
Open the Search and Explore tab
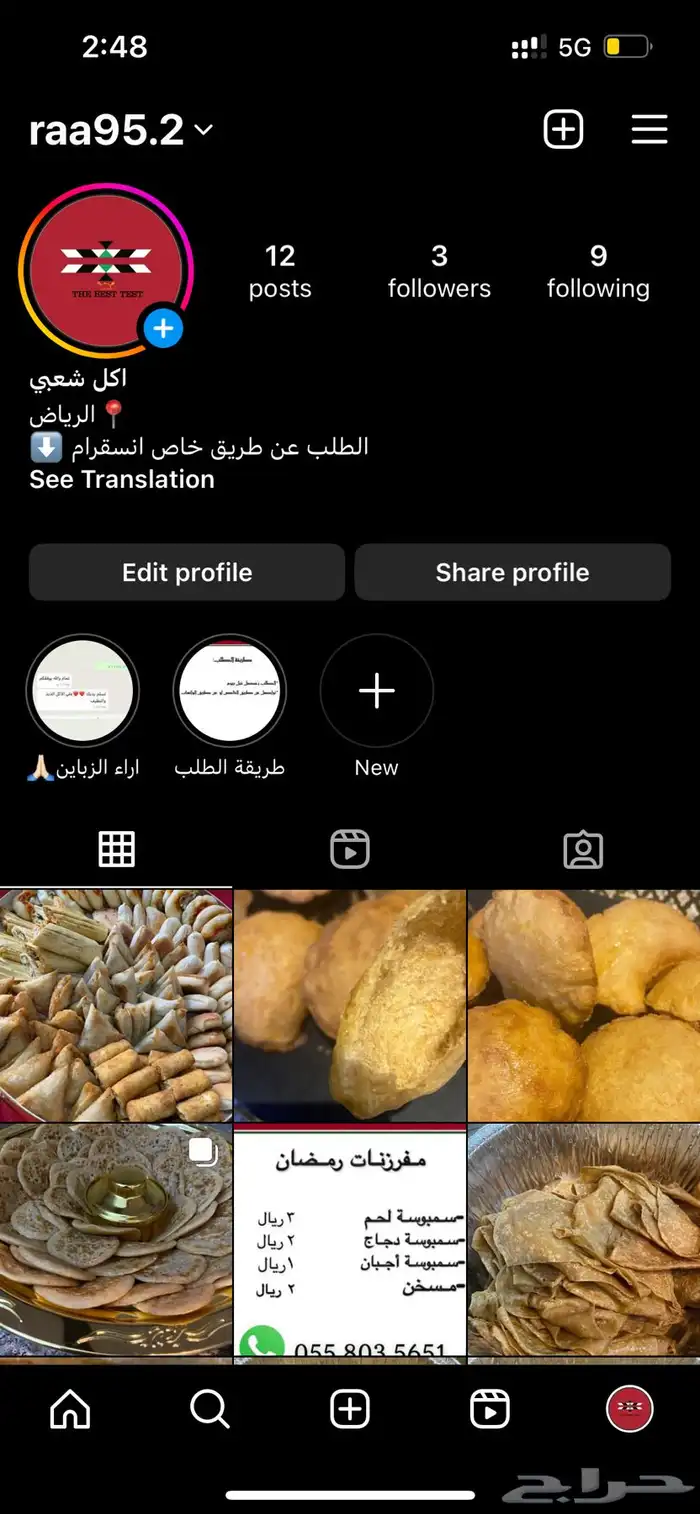(x=210, y=1410)
